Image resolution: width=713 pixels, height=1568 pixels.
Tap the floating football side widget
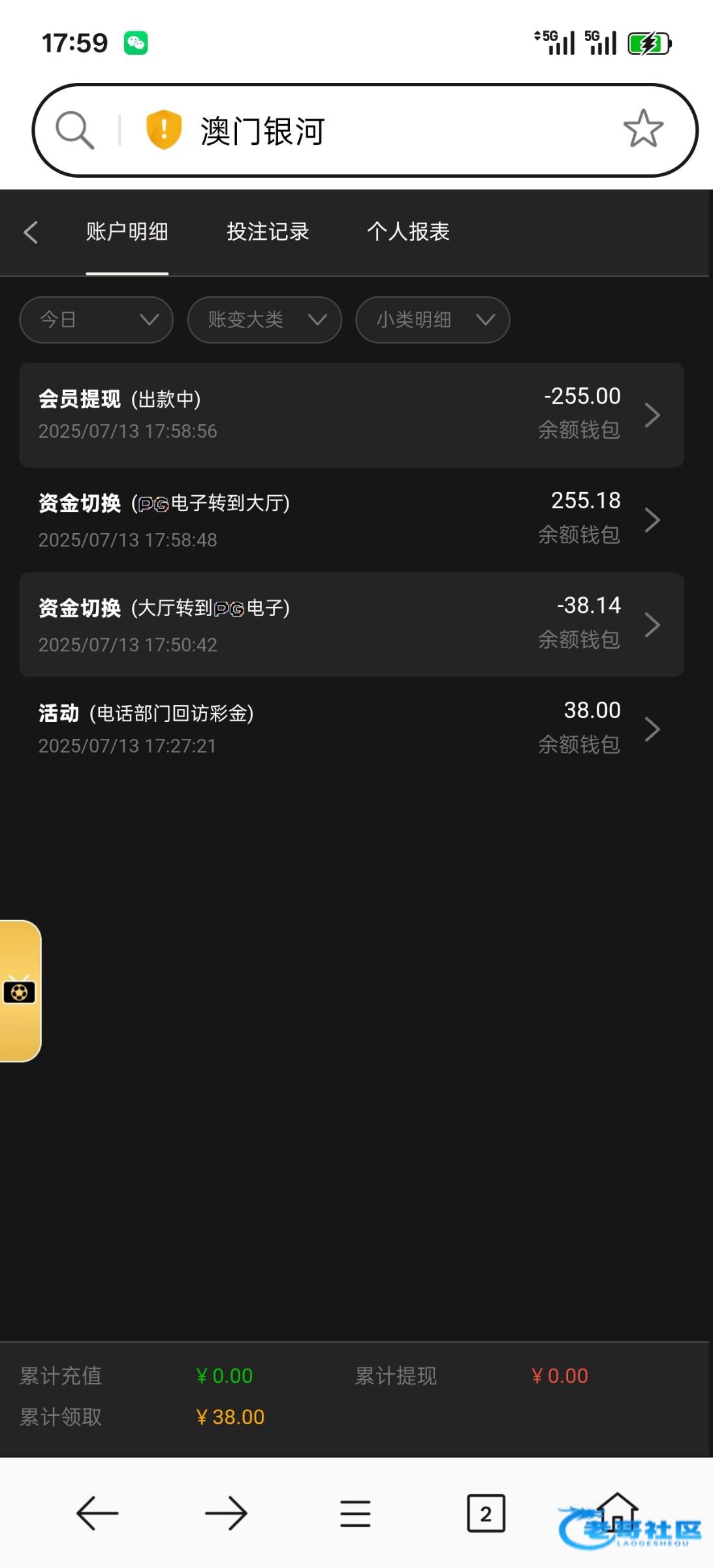(x=20, y=991)
